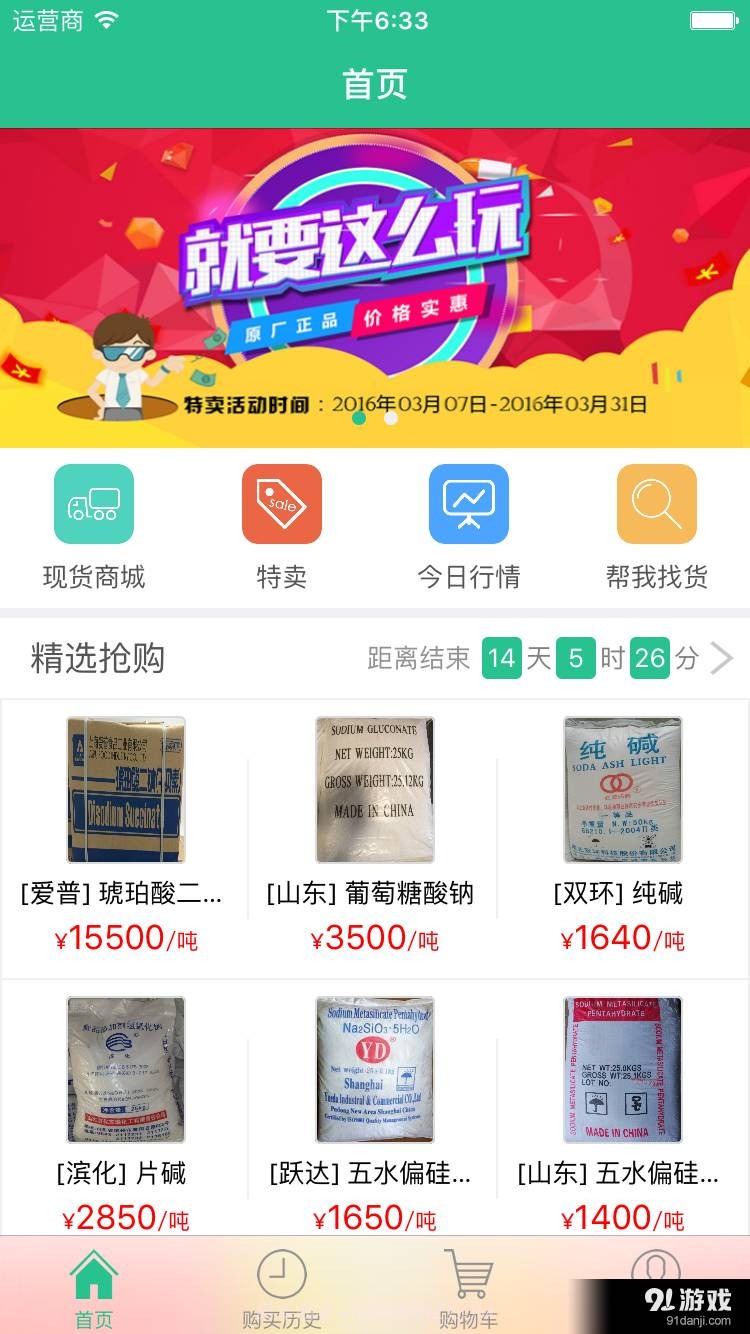The height and width of the screenshot is (1334, 750).
Task: Use the 帮我找货 magnifier search icon
Action: click(656, 504)
